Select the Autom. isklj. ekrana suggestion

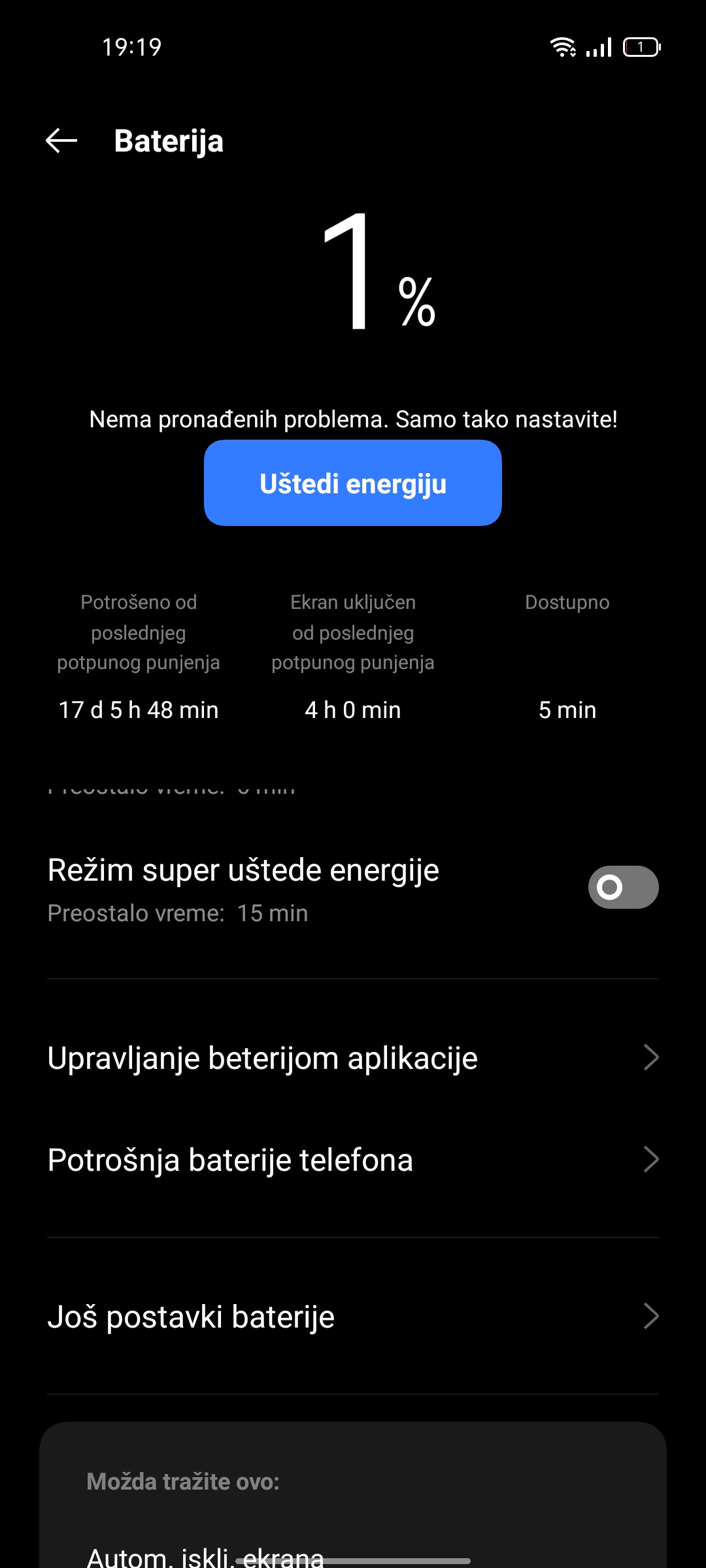205,1556
